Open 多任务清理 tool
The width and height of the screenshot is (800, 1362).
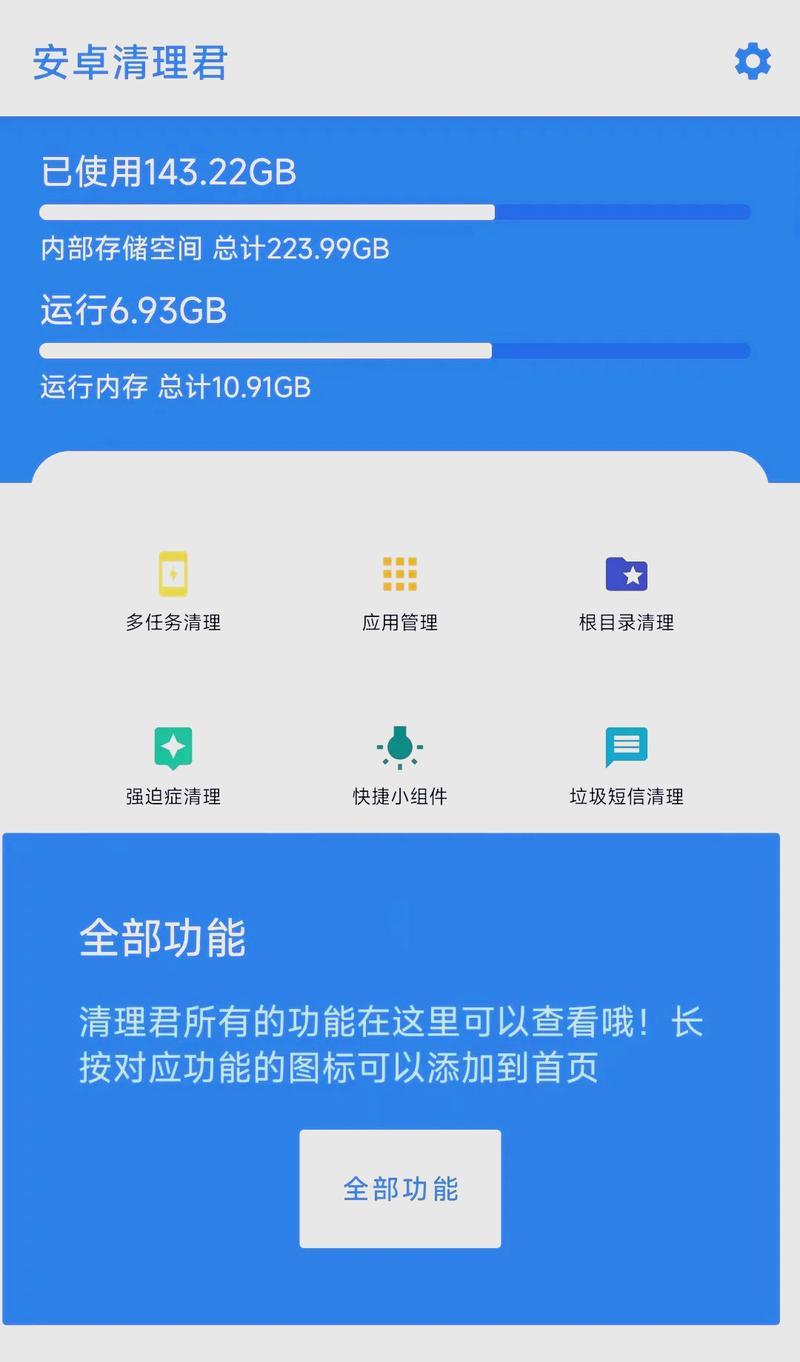173,592
